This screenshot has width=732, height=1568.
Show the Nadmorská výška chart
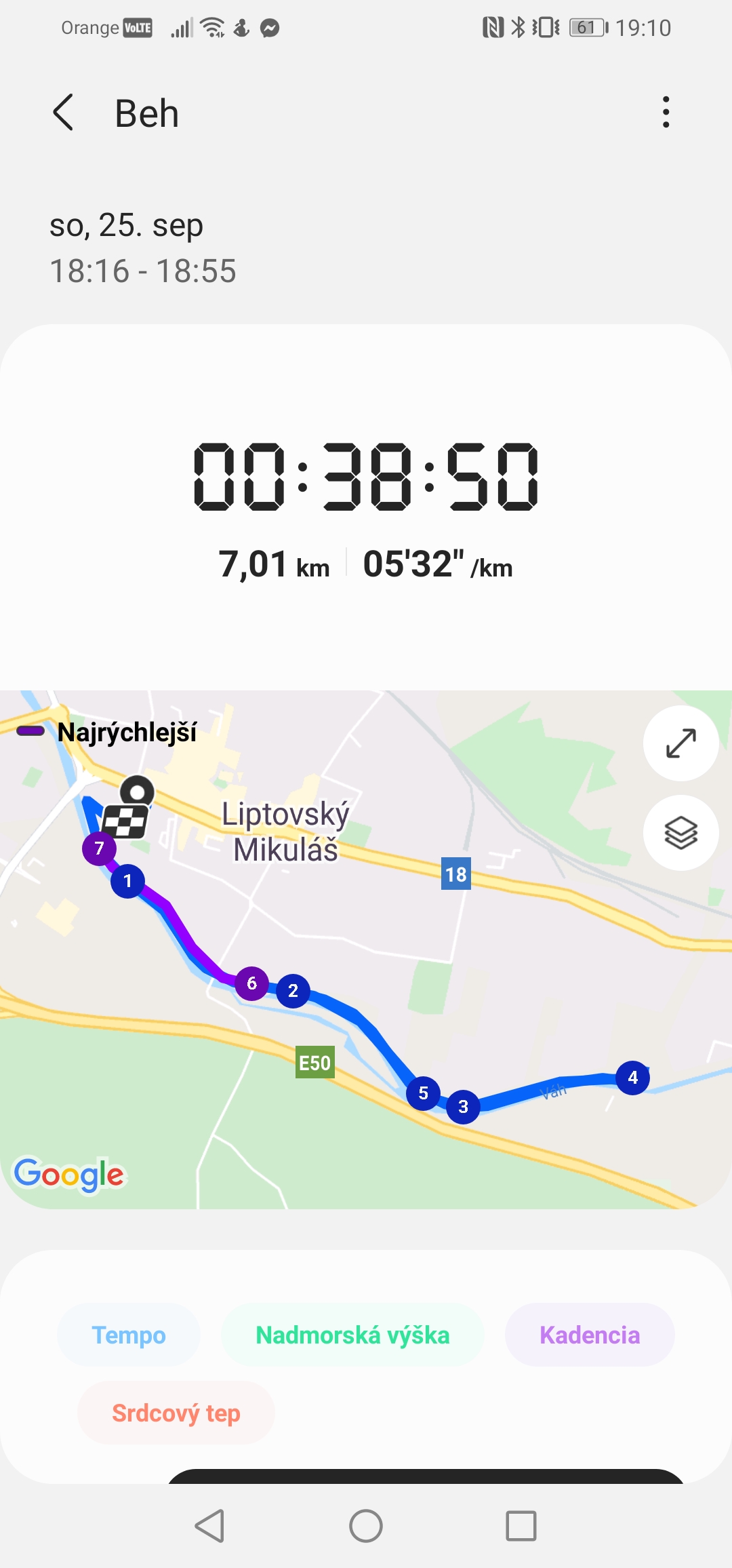352,1335
